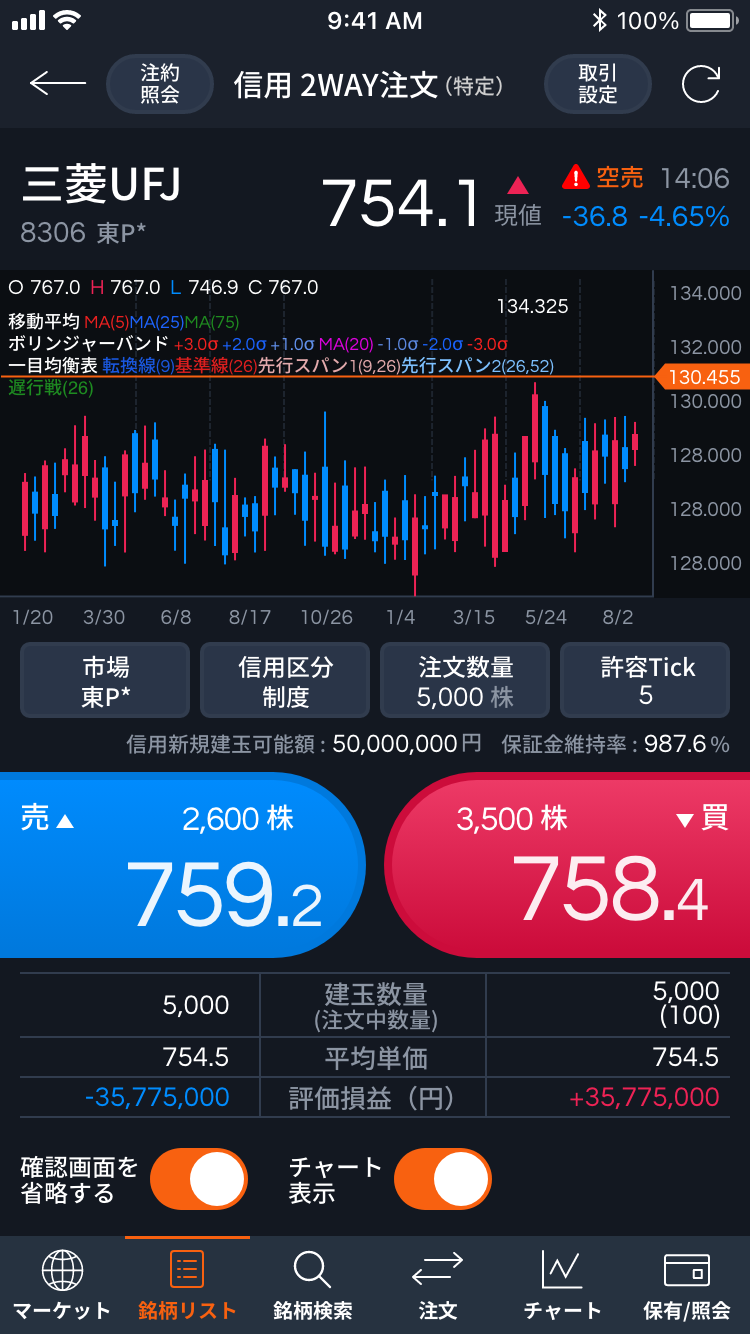This screenshot has height=1334, width=750.
Task: Open the 保有/照会 holdings tab
Action: (x=687, y=1285)
